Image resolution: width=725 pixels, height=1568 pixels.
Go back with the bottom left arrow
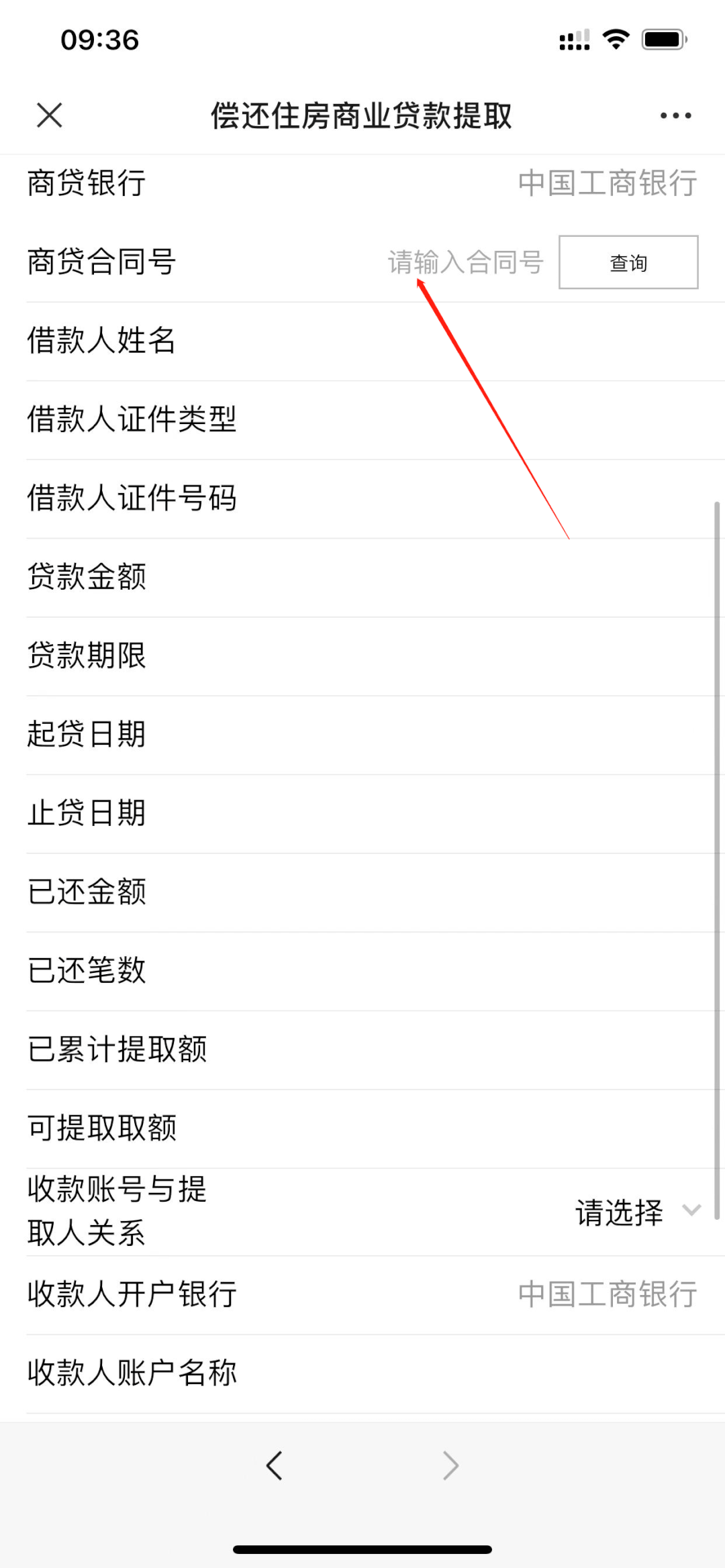pyautogui.click(x=274, y=1465)
